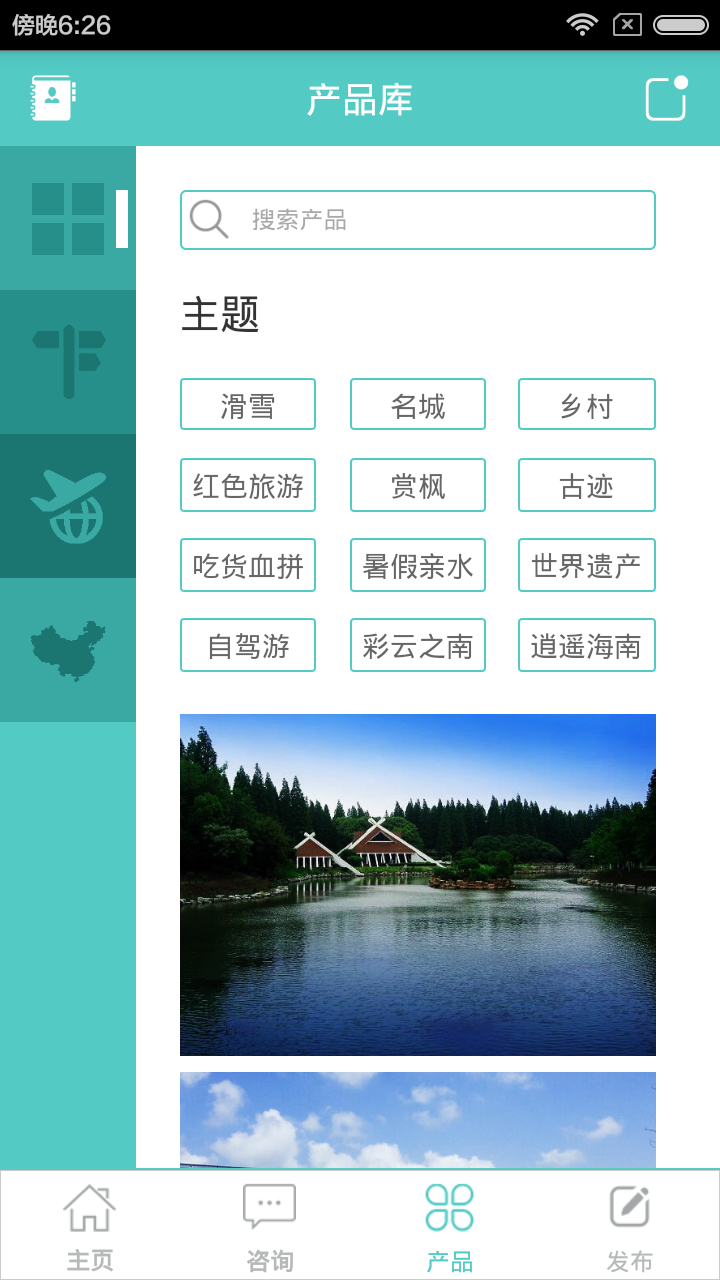Switch to the 发布 tab
The height and width of the screenshot is (1280, 720).
[x=630, y=1226]
